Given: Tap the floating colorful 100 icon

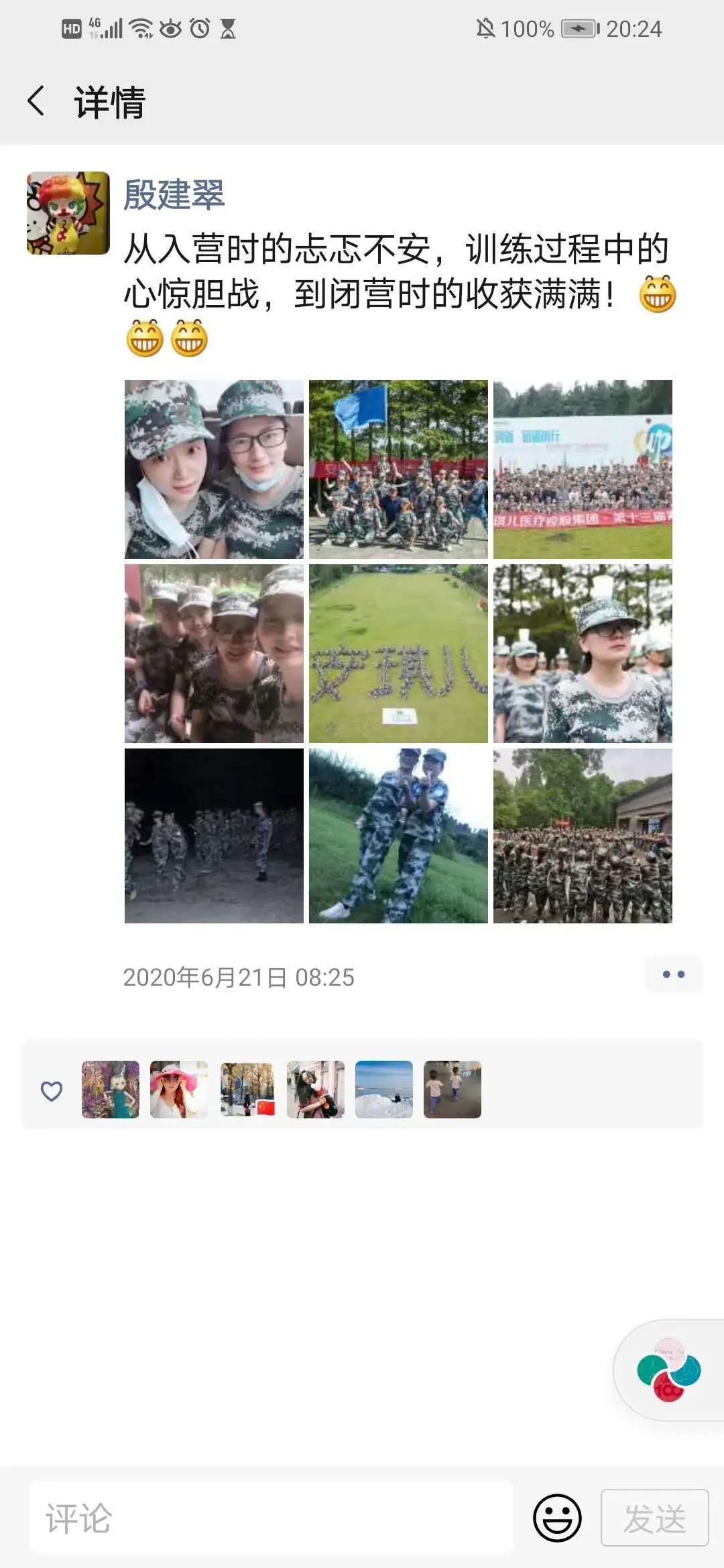Looking at the screenshot, I should click(668, 1369).
